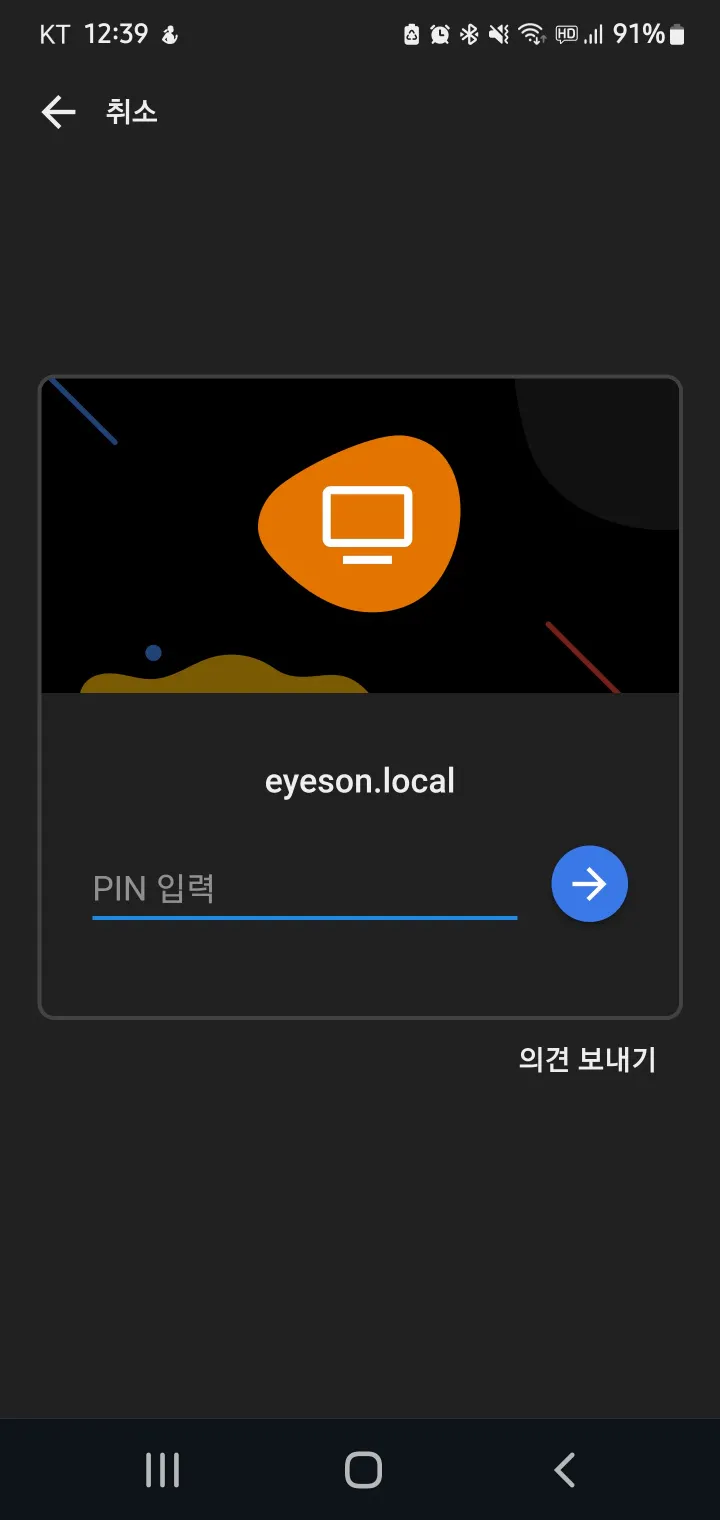Screen dimensions: 720x1520
Task: Cancel pairing via the 취소 label
Action: 131,112
